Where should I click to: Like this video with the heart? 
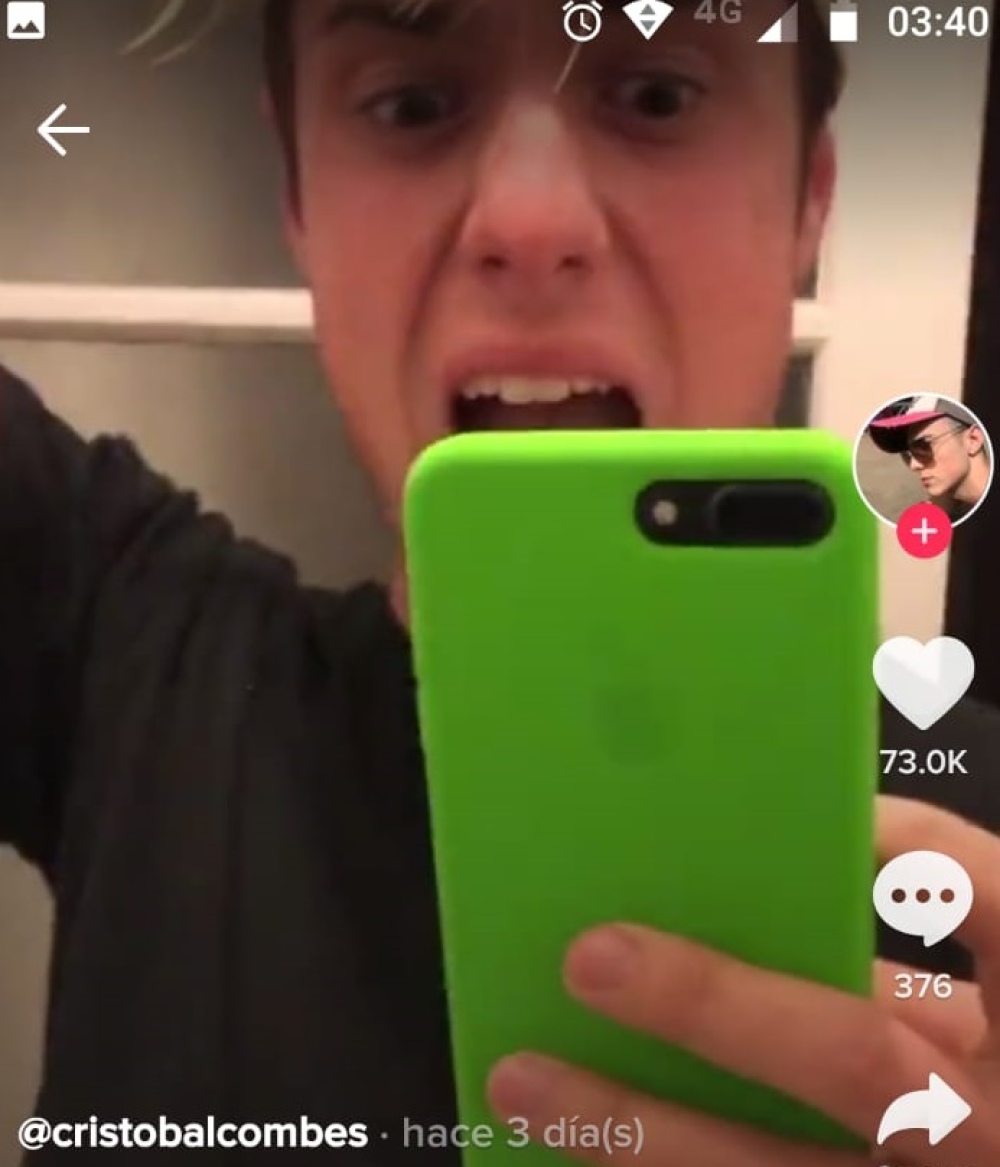pos(922,682)
